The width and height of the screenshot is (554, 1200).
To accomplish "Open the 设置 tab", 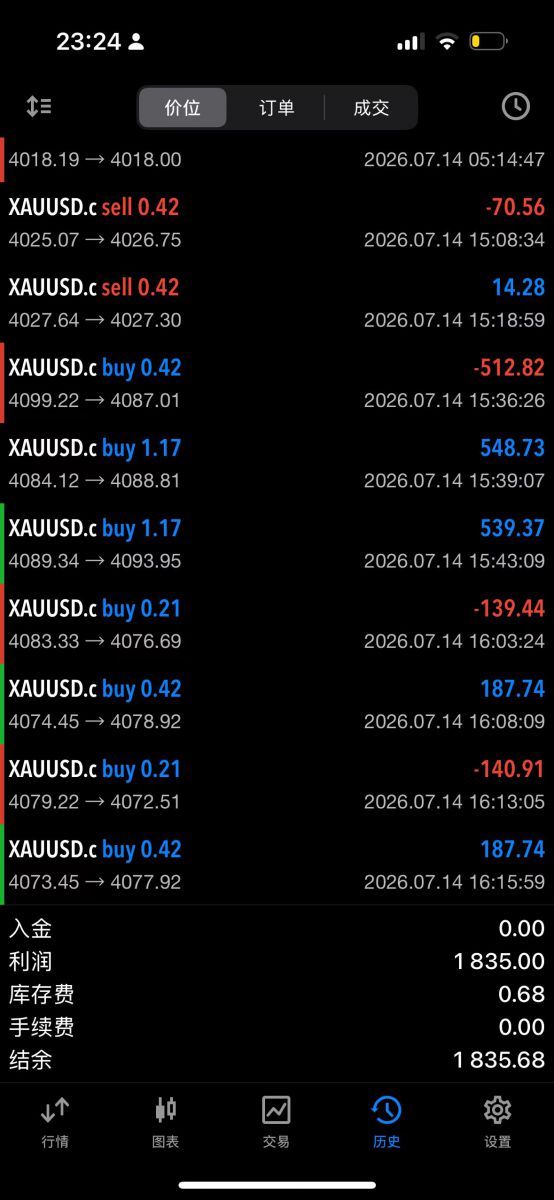I will 497,1122.
